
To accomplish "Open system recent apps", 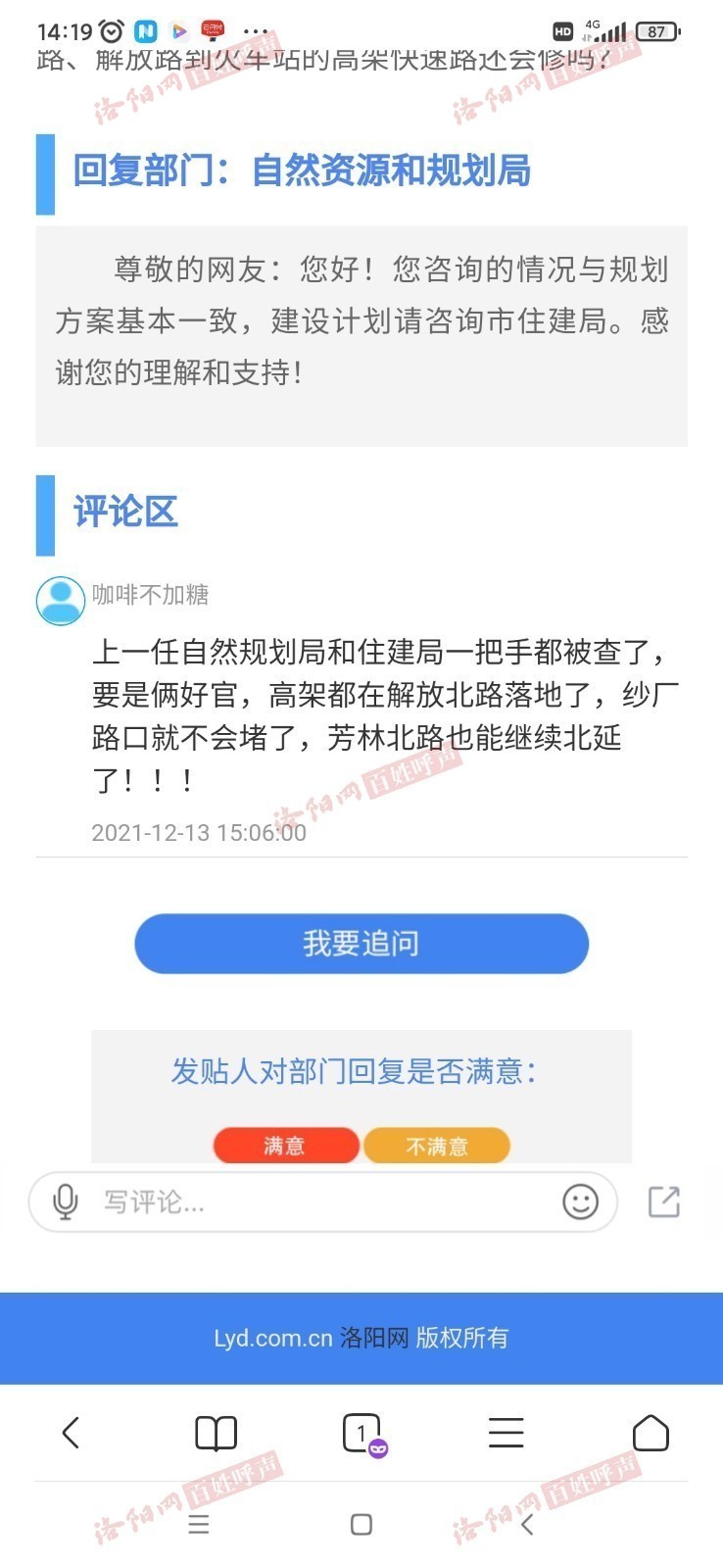I will click(x=199, y=1524).
